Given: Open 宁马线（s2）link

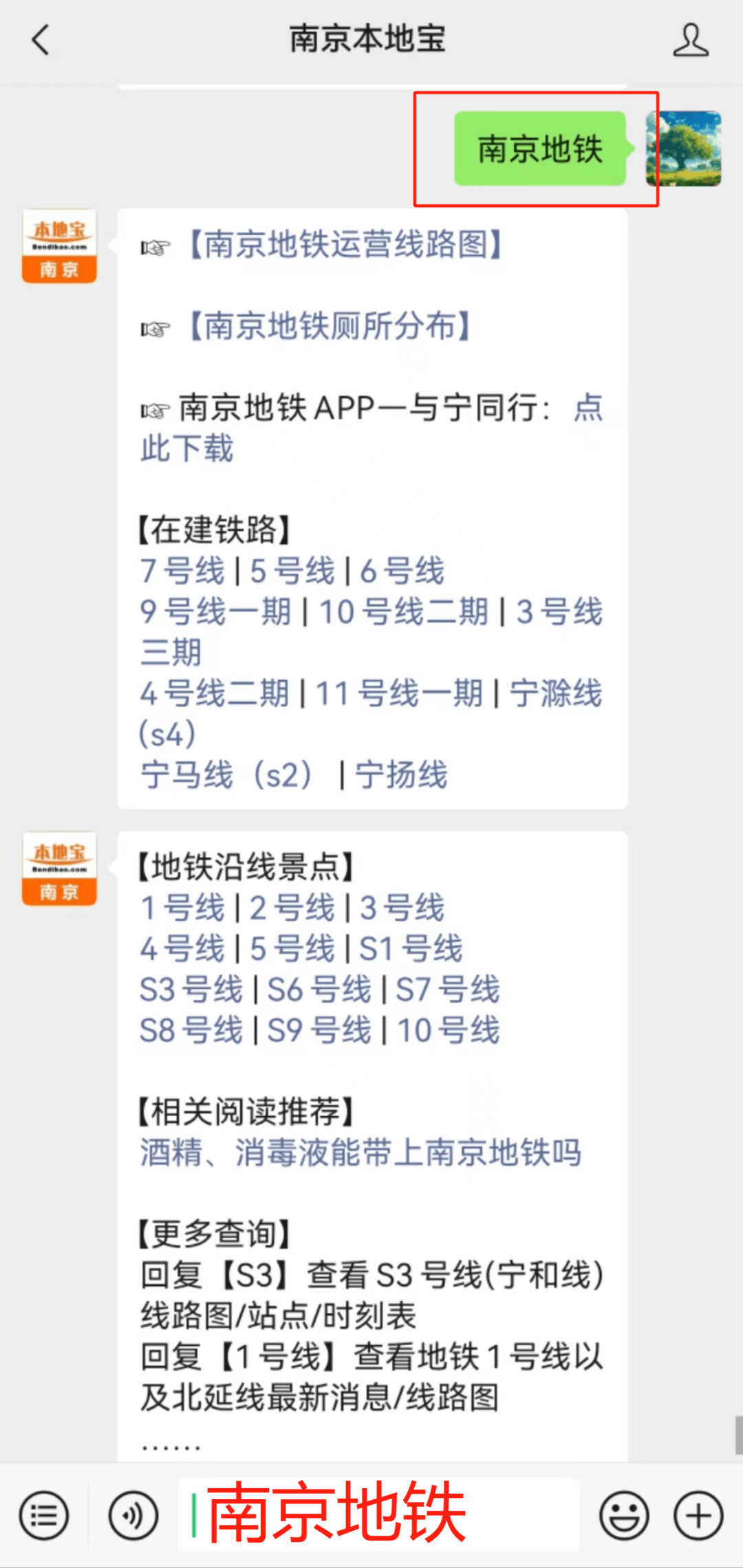Looking at the screenshot, I should tap(227, 774).
